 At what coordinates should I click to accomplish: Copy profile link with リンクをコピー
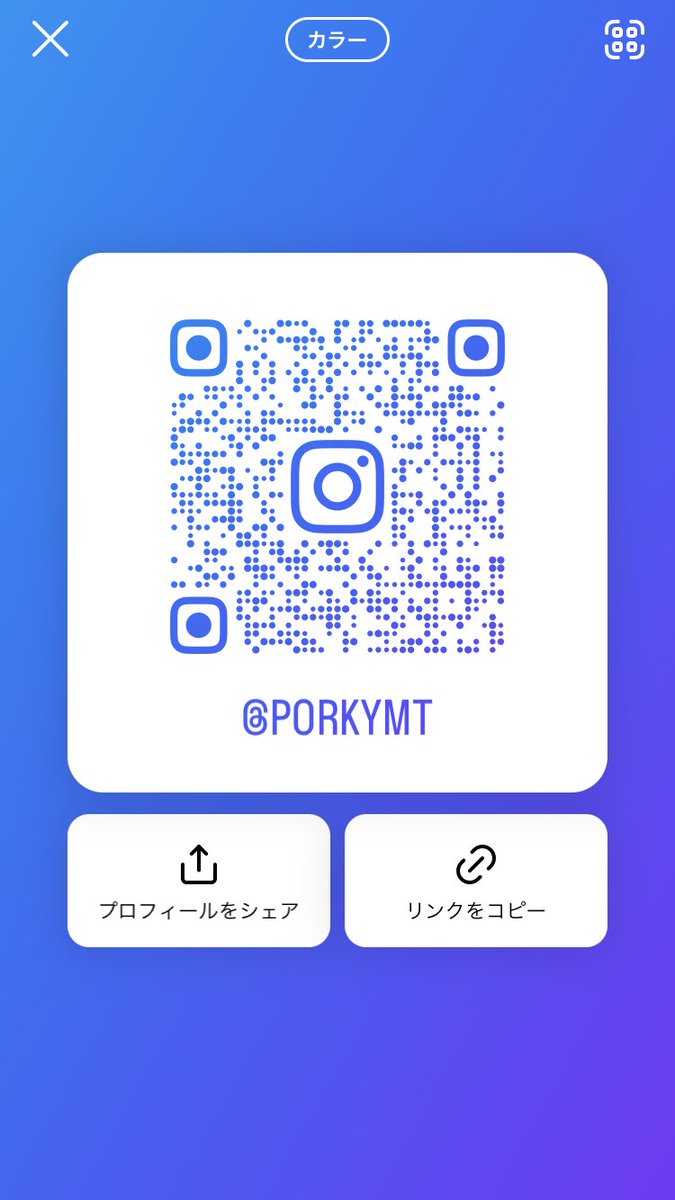(x=476, y=880)
